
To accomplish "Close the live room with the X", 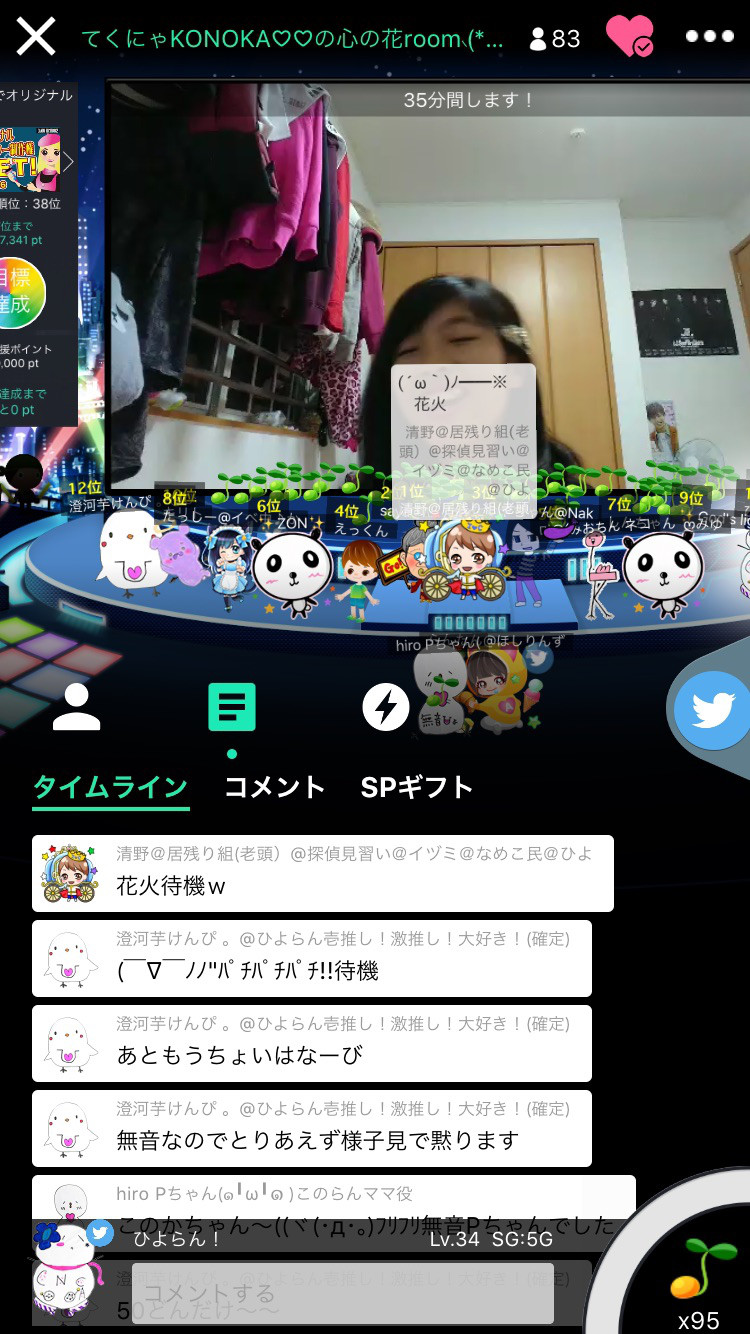I will click(x=36, y=37).
